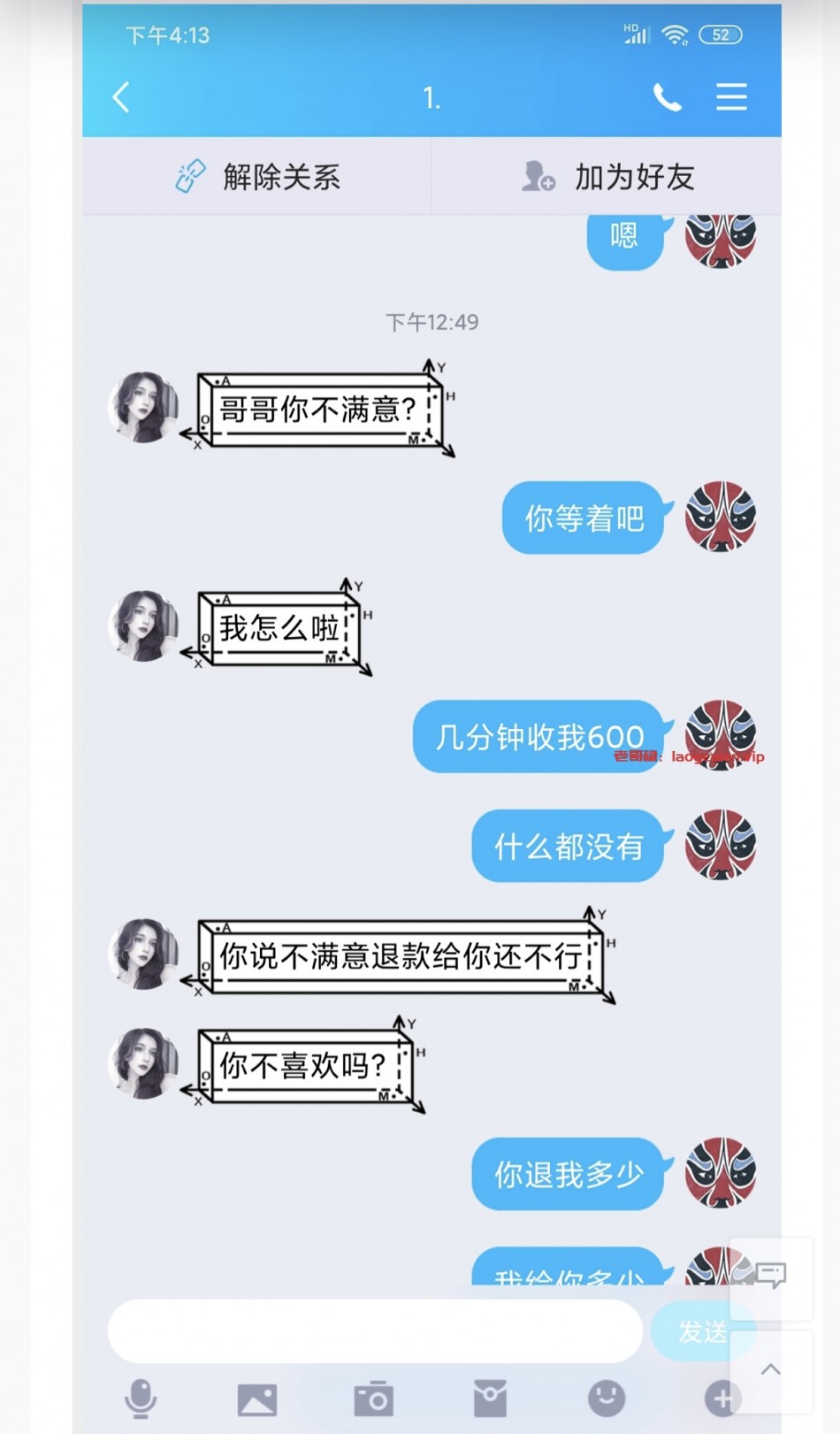Open the red packet option
This screenshot has height=1434, width=840.
coord(490,1399)
